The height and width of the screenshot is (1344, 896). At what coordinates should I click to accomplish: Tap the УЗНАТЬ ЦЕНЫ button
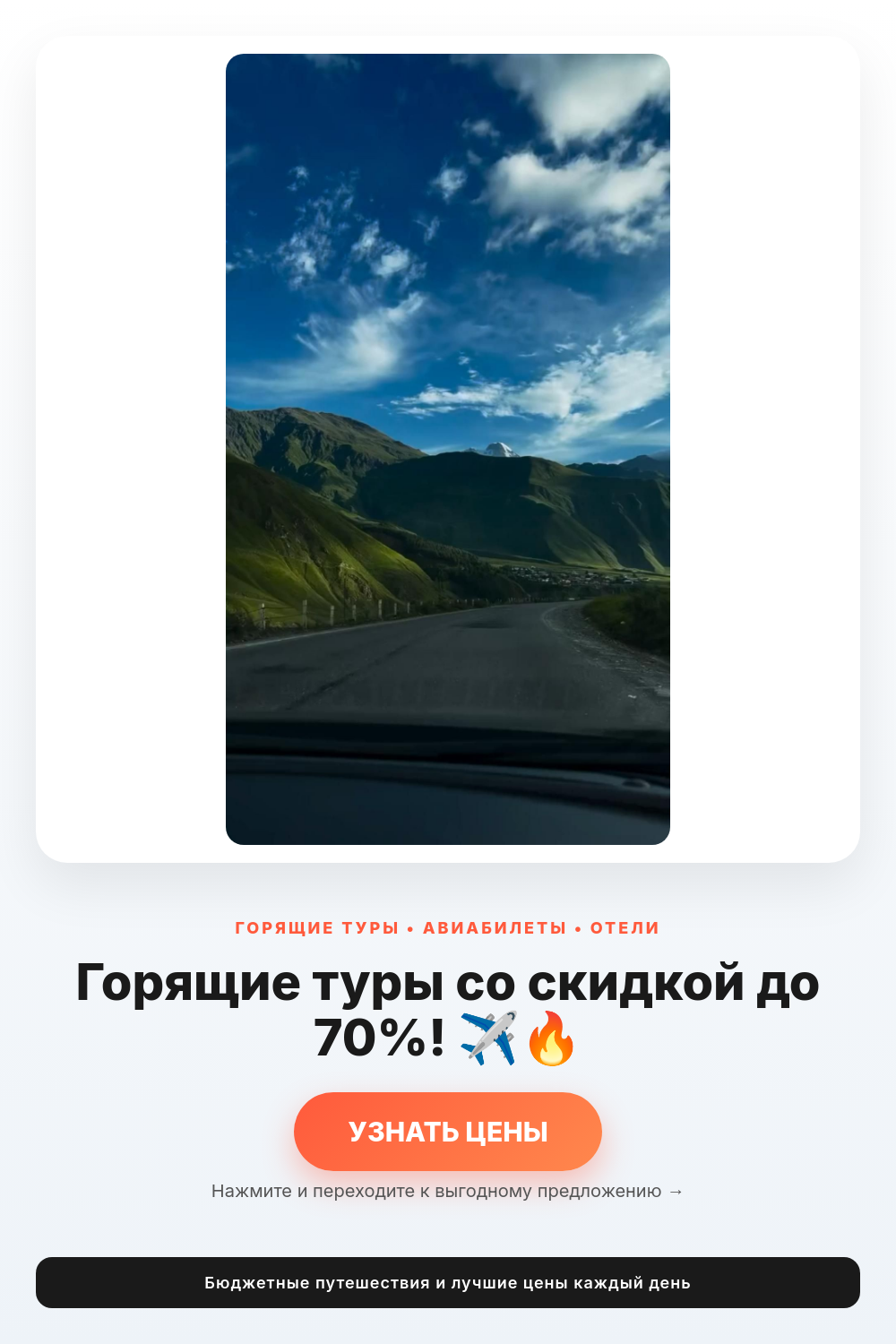click(448, 1131)
